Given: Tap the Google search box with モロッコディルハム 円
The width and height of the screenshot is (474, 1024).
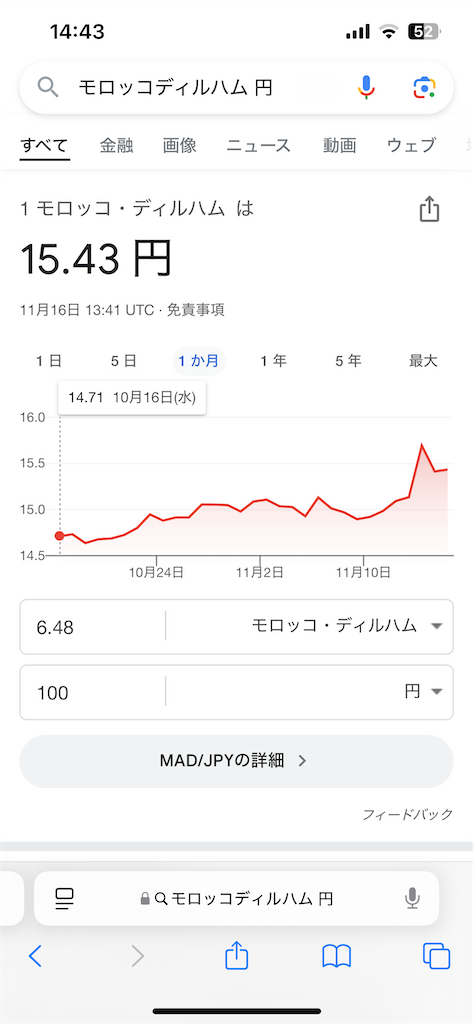Looking at the screenshot, I should tap(236, 87).
